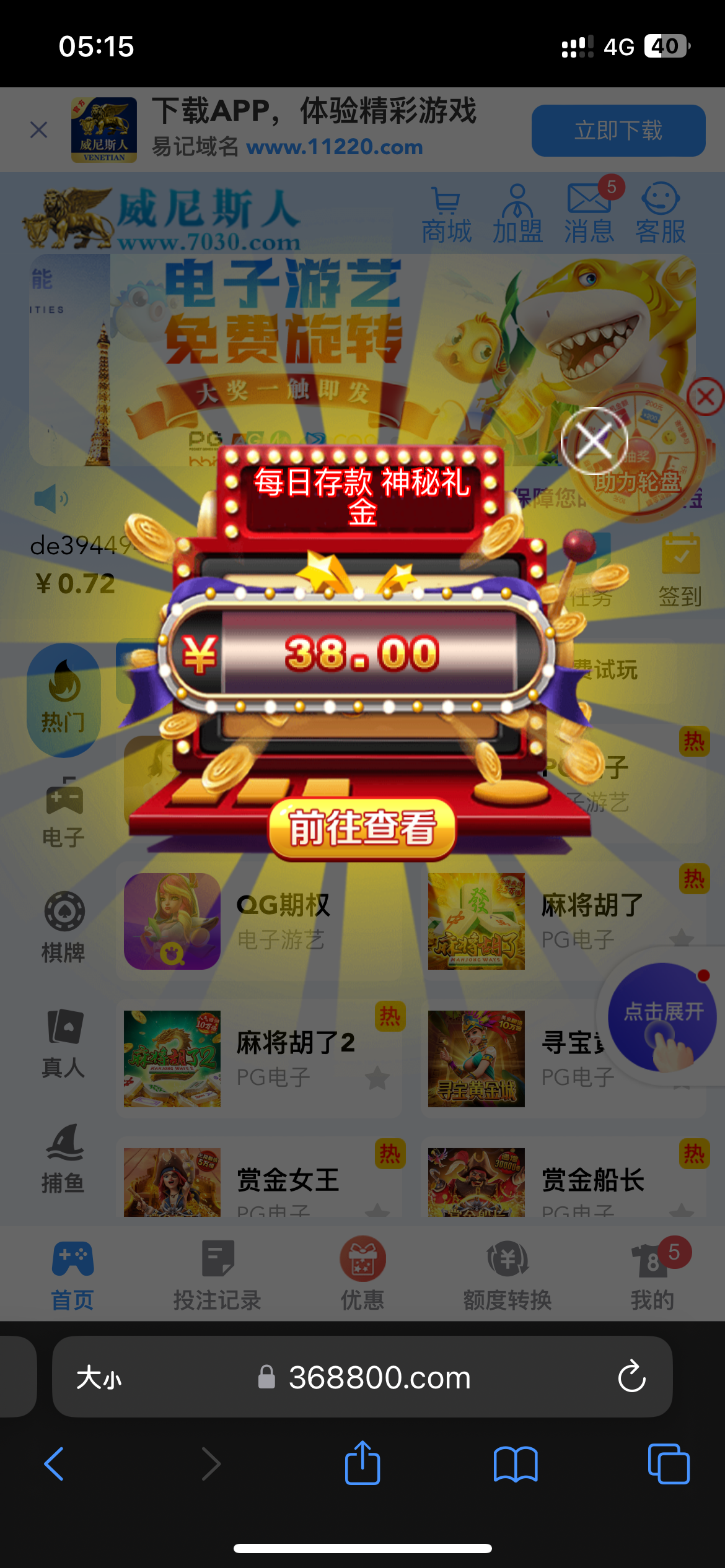This screenshot has width=725, height=1568.
Task: Share the page from Safari toolbar
Action: pyautogui.click(x=362, y=1464)
